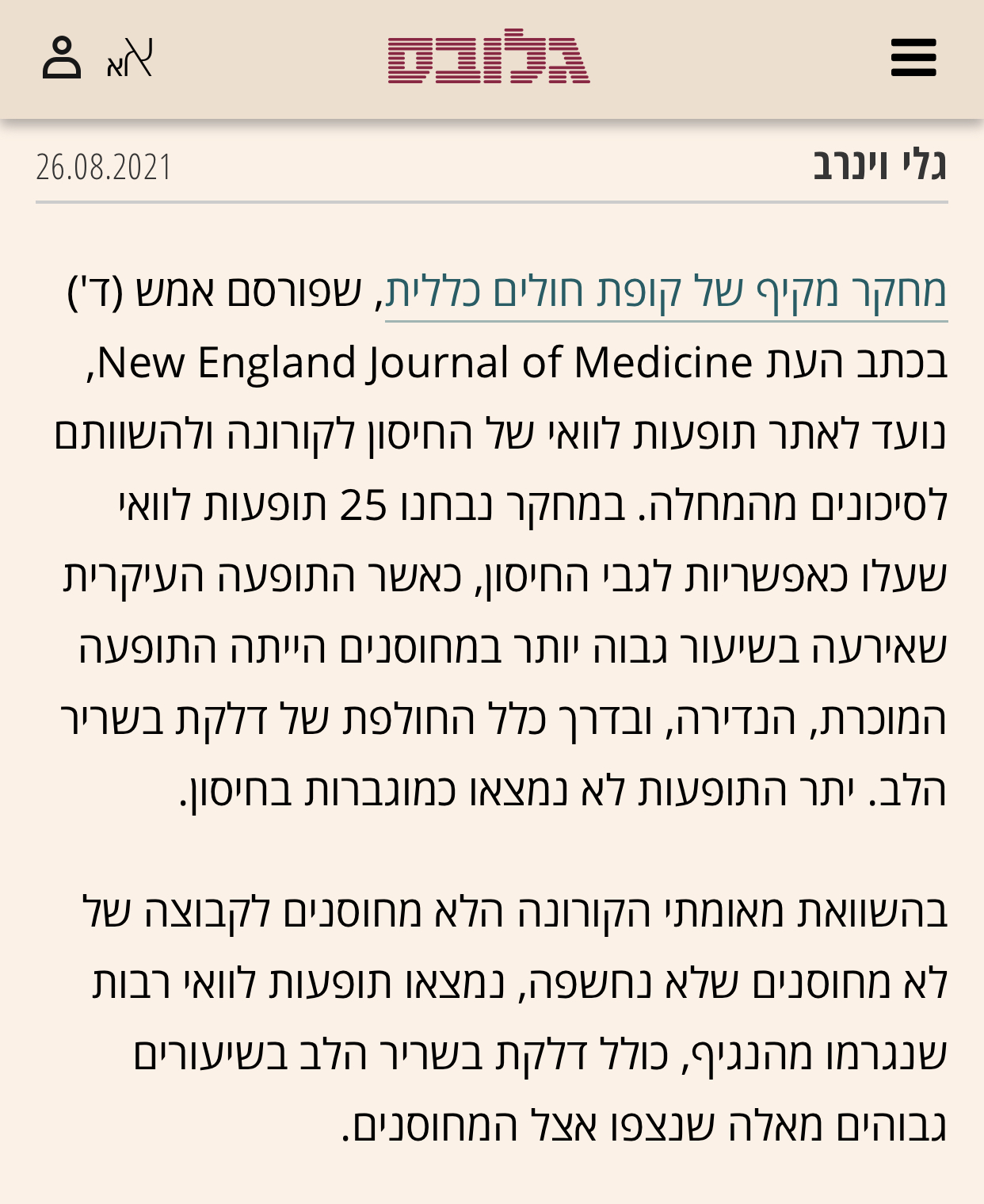Tap the Globes logo in the header
Screen dimensions: 984x1204
[x=489, y=57]
